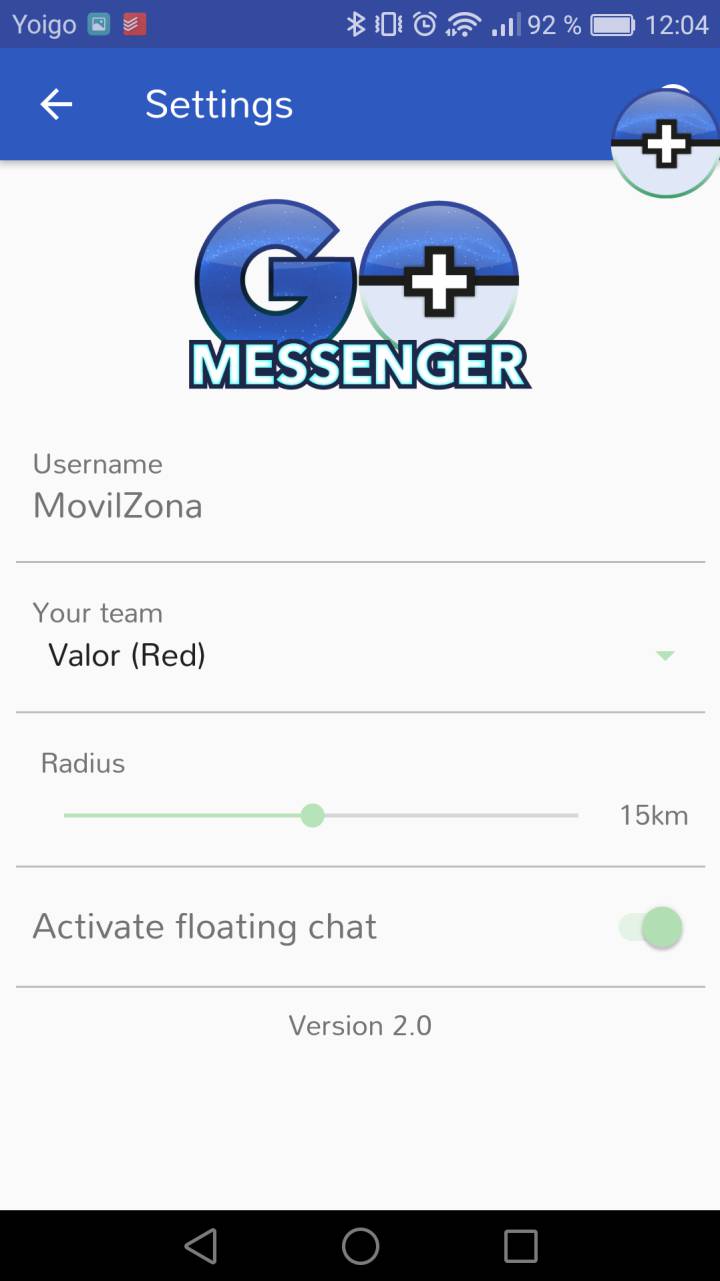Tap the Version 2.0 label
The height and width of the screenshot is (1281, 720).
point(360,1025)
